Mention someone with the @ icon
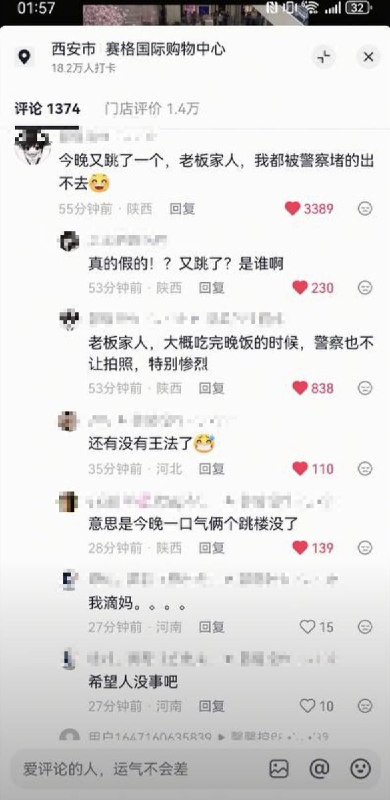Viewport: 390px width, 800px height. click(320, 768)
